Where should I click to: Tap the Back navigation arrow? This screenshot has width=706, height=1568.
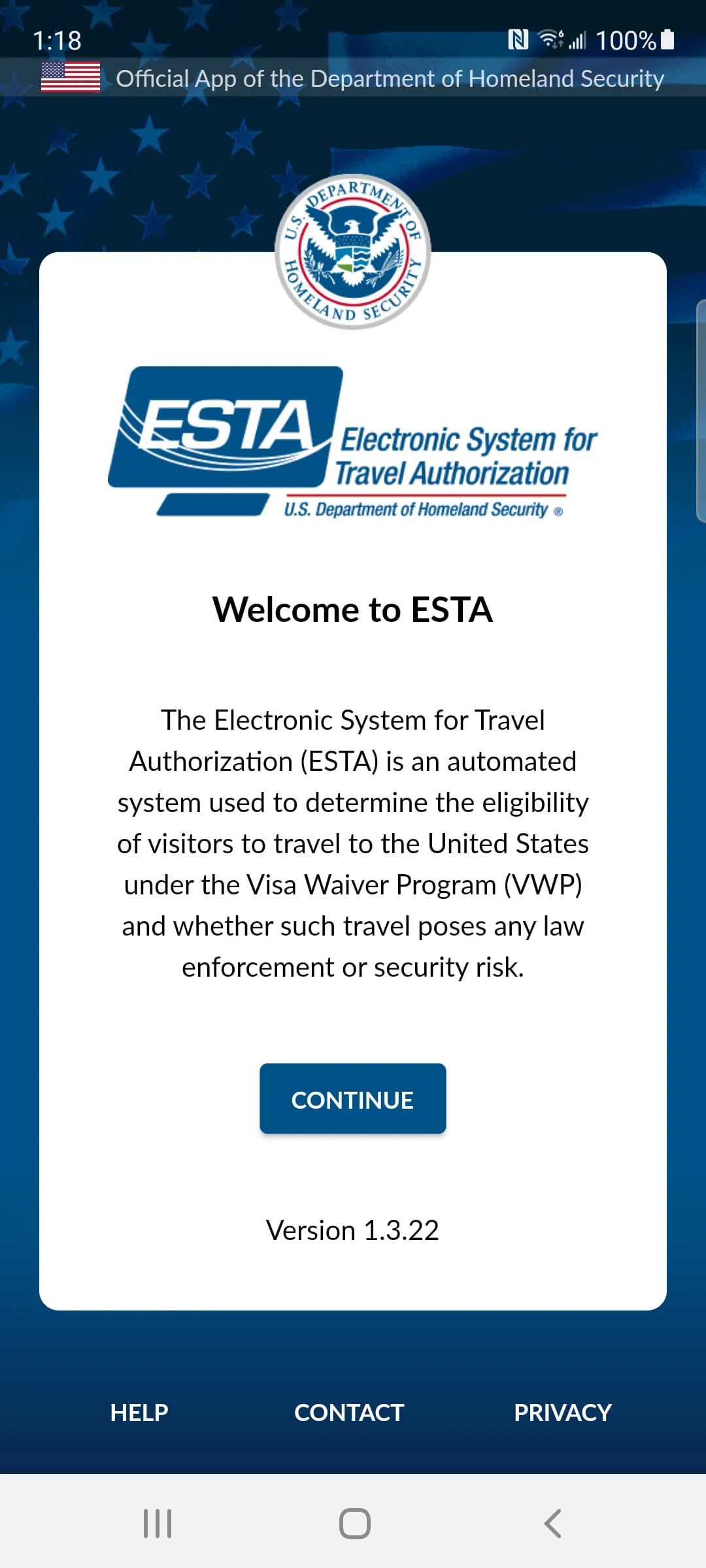pos(552,1523)
